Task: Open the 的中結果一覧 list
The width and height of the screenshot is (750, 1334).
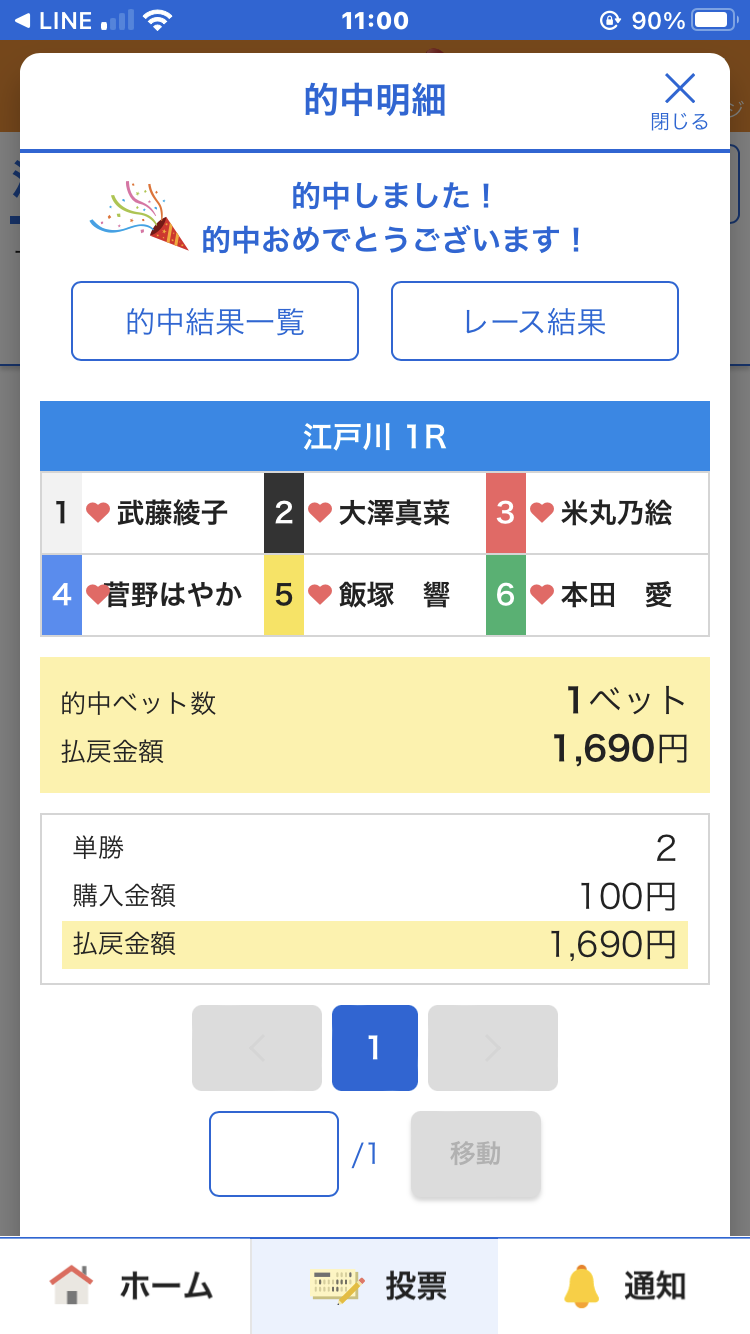Action: click(x=215, y=321)
